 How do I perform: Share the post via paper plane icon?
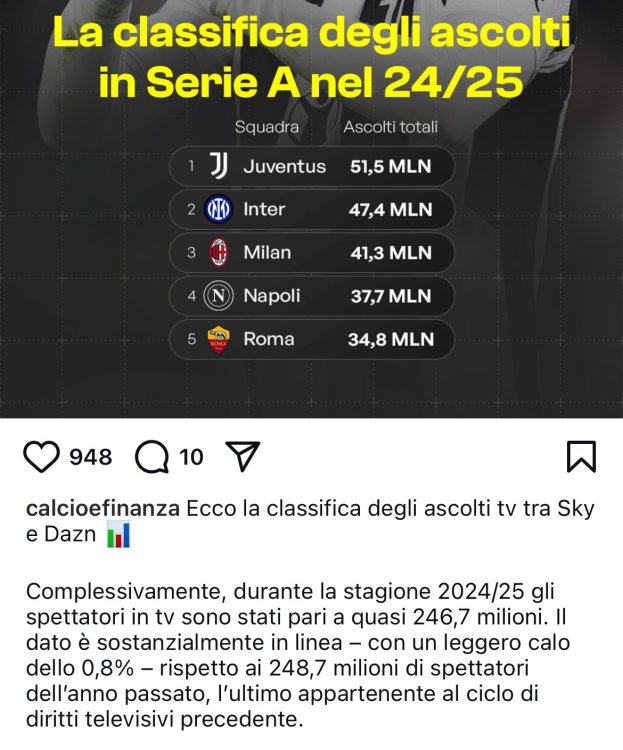243,457
